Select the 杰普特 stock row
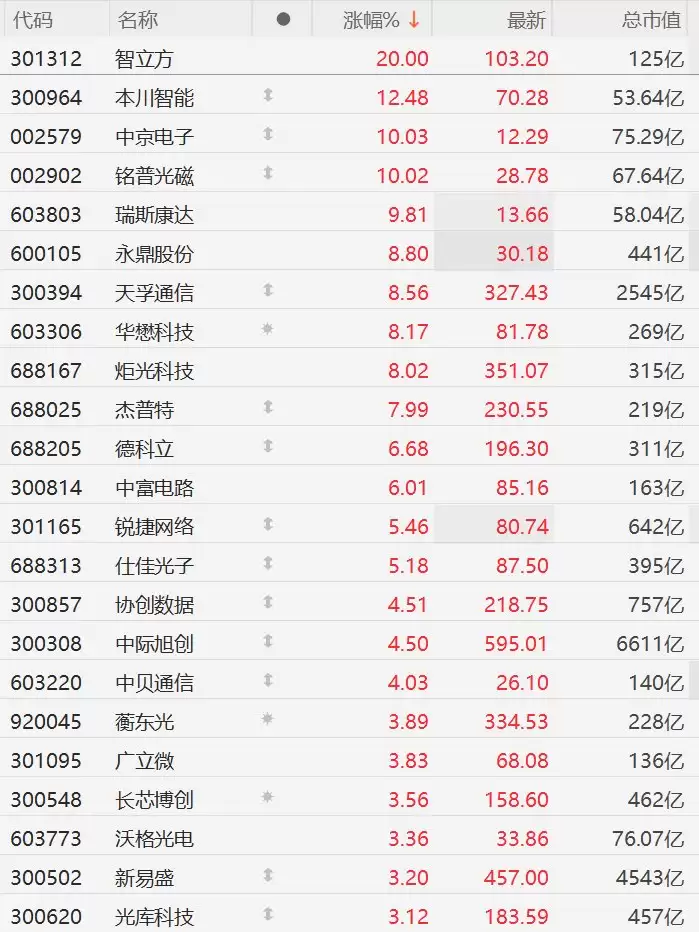This screenshot has height=932, width=699. coord(145,410)
